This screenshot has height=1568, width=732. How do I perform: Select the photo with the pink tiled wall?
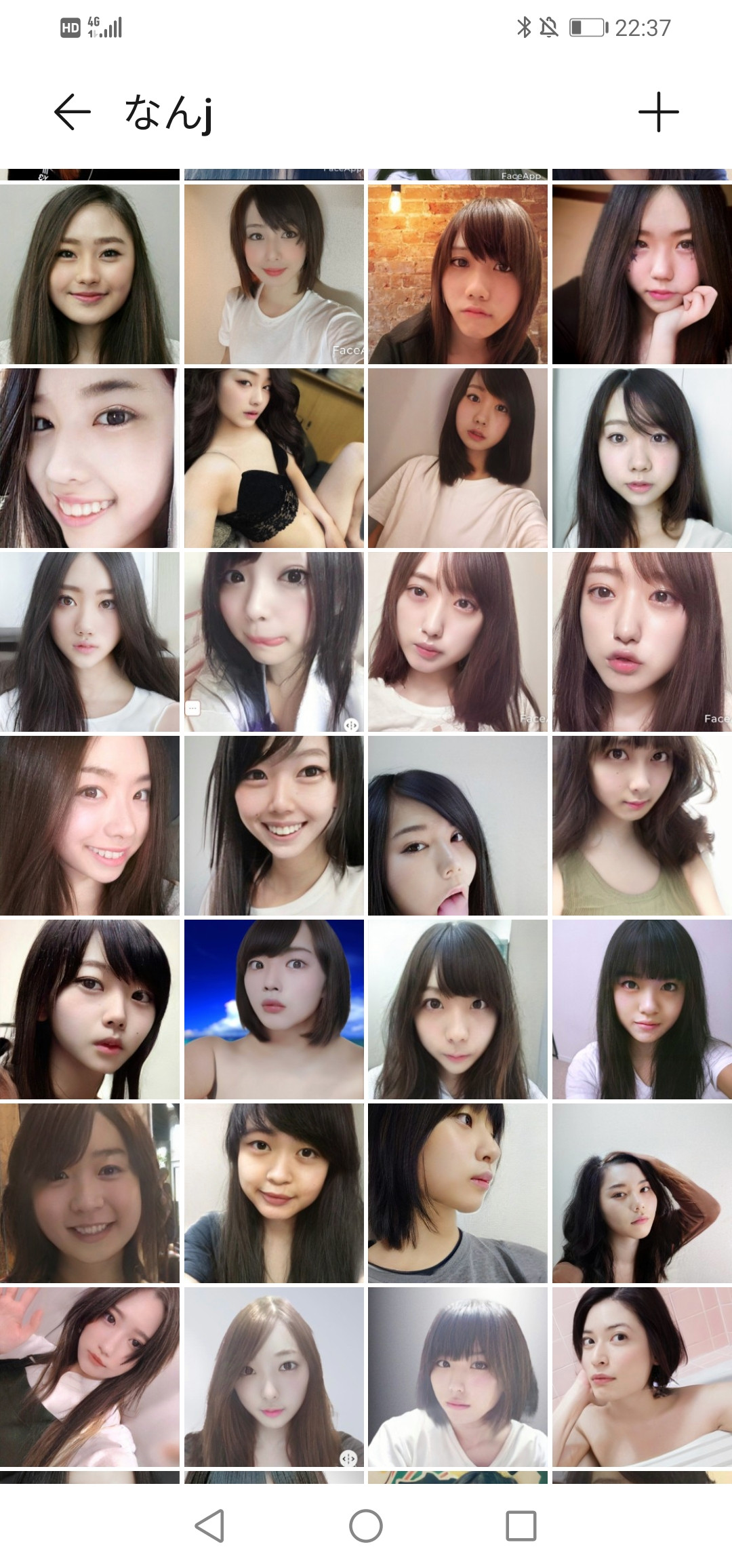(642, 1377)
